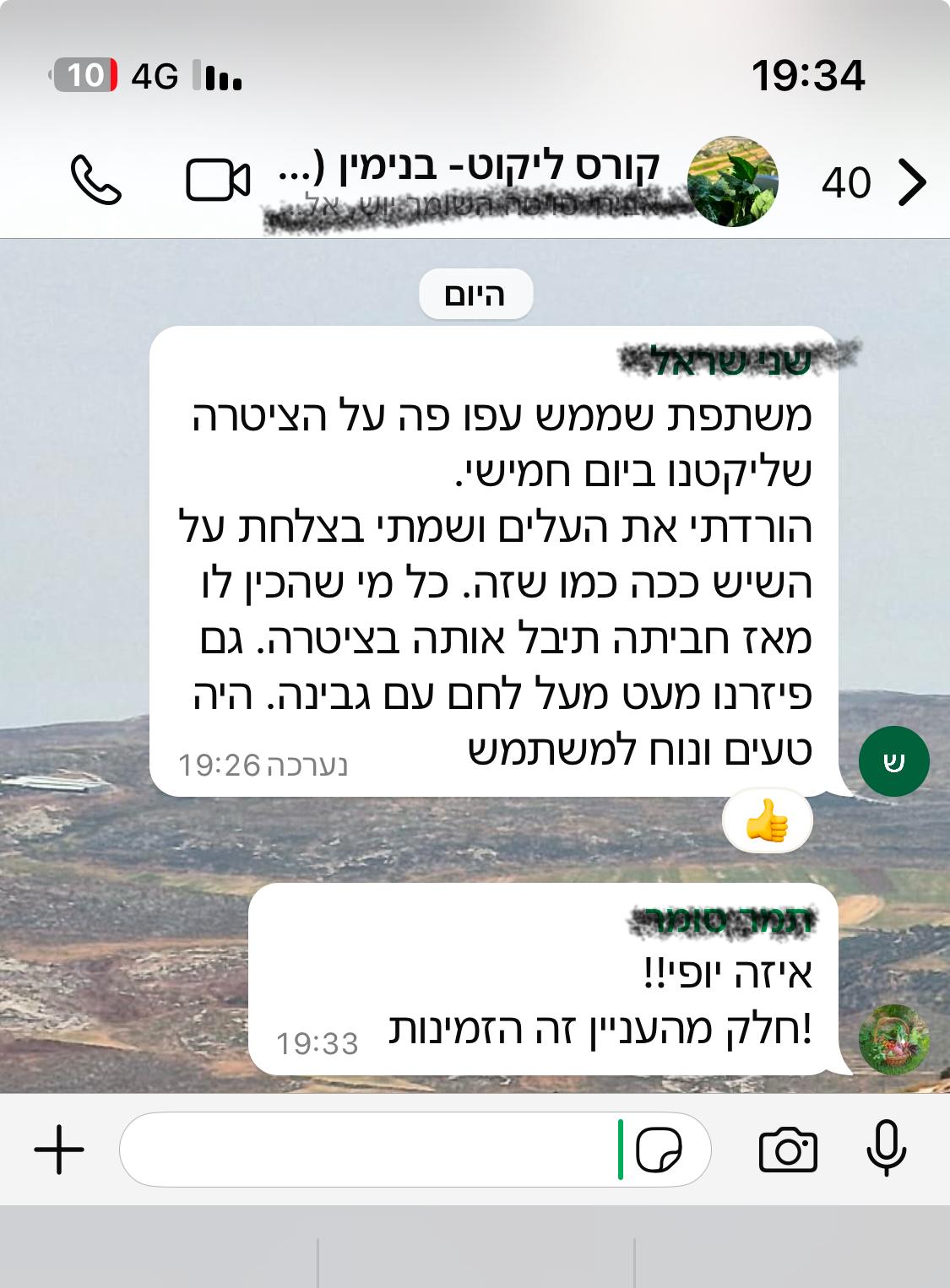
Task: Start a voice call with the group
Action: [95, 181]
